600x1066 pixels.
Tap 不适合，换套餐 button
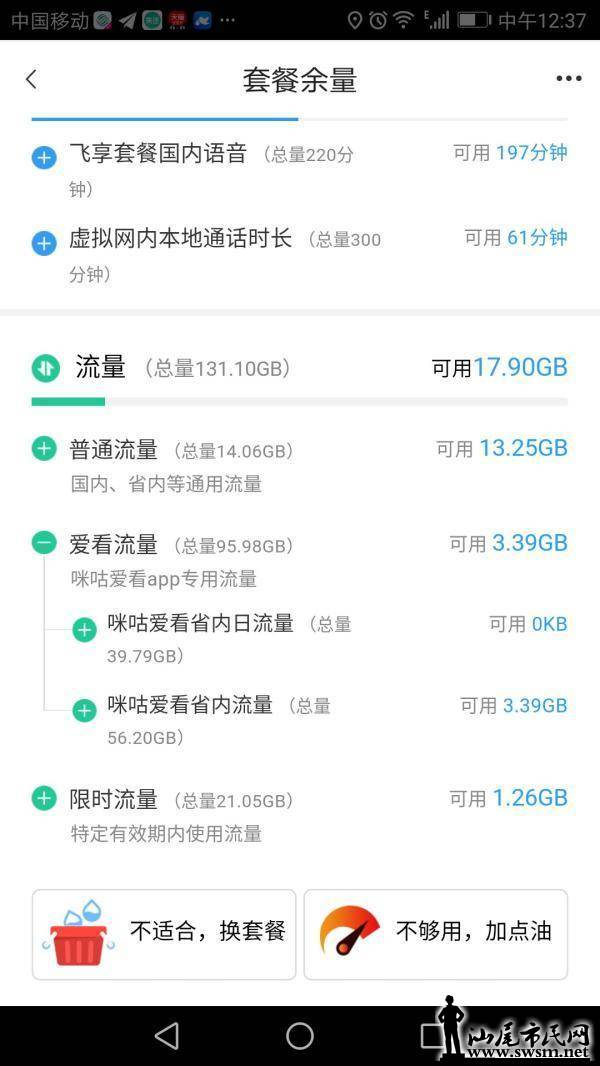coord(164,933)
